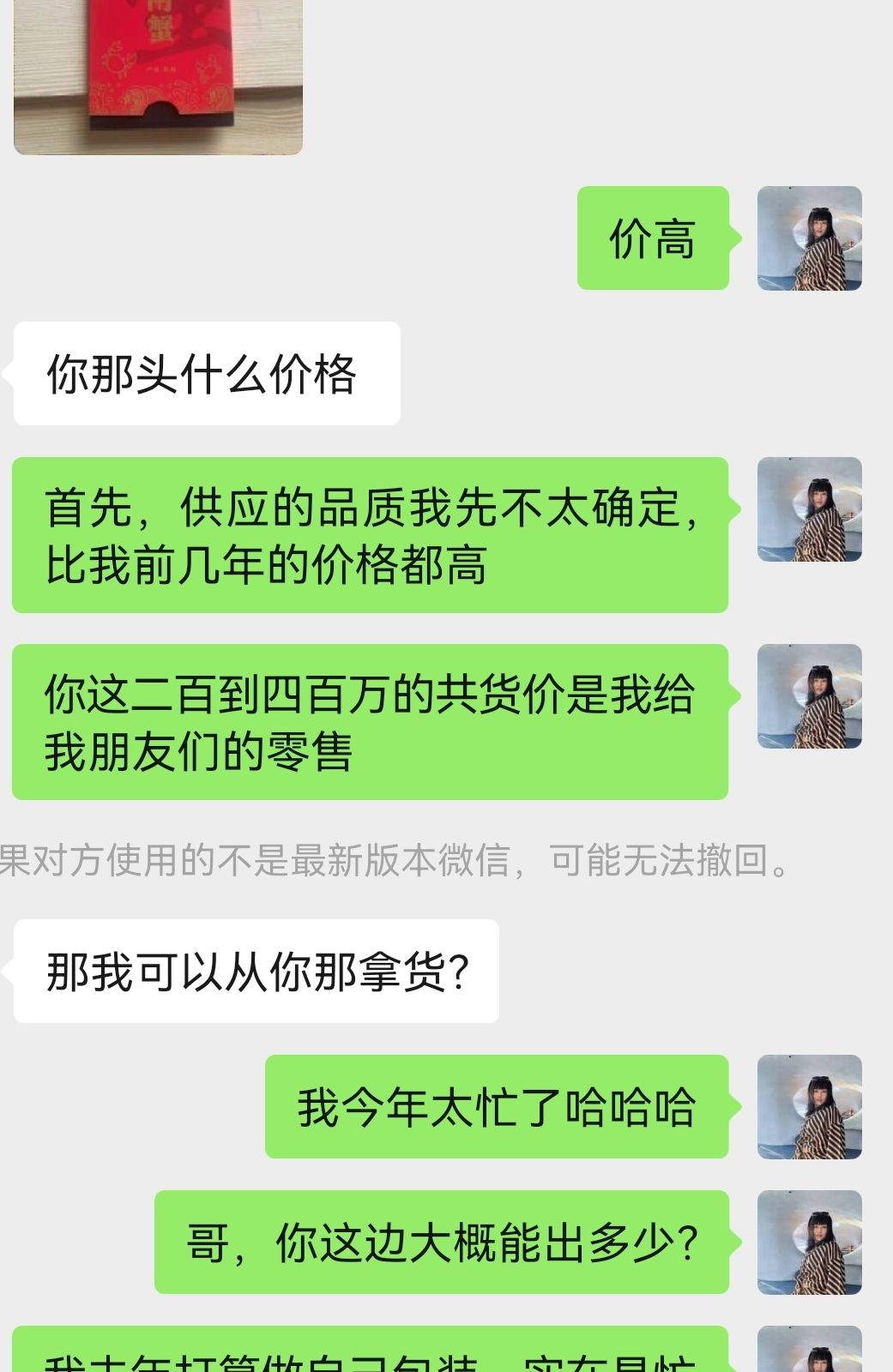This screenshot has width=893, height=1372.
Task: Tap the avatar next to 首先，供应的品质 message
Action: tap(809, 509)
